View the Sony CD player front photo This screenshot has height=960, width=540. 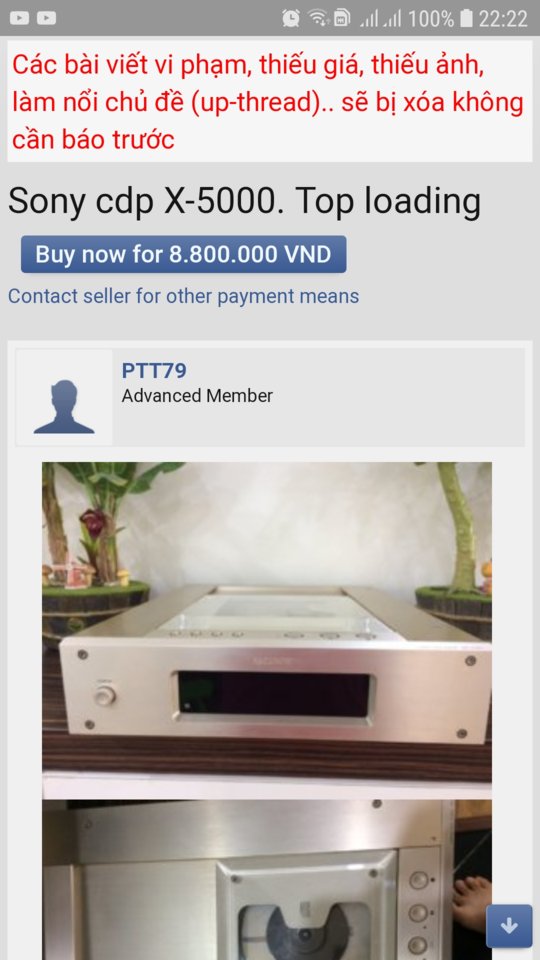pyautogui.click(x=267, y=621)
